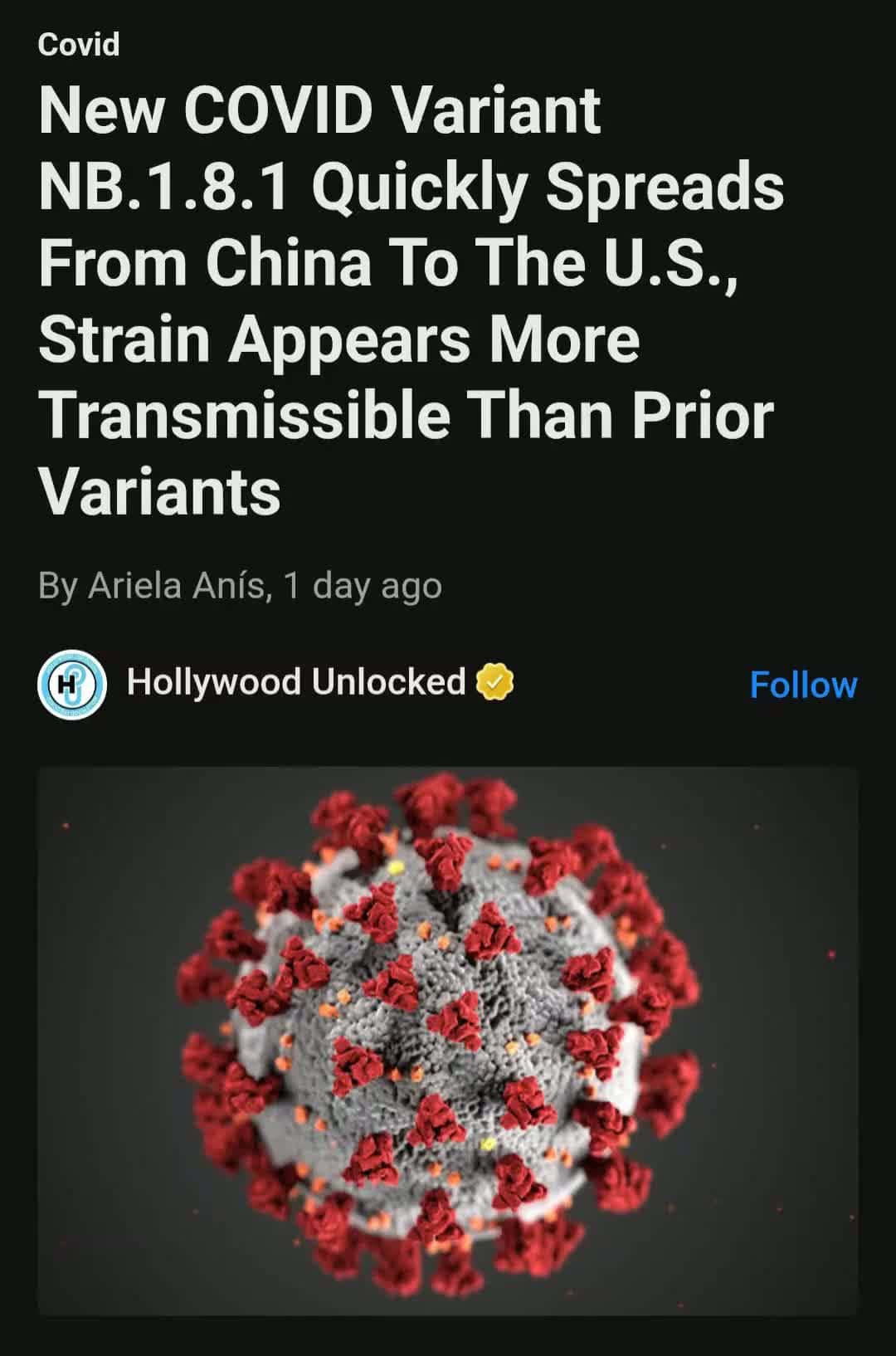View the coronavirus article image
This screenshot has height=1356, width=896.
tap(447, 1041)
